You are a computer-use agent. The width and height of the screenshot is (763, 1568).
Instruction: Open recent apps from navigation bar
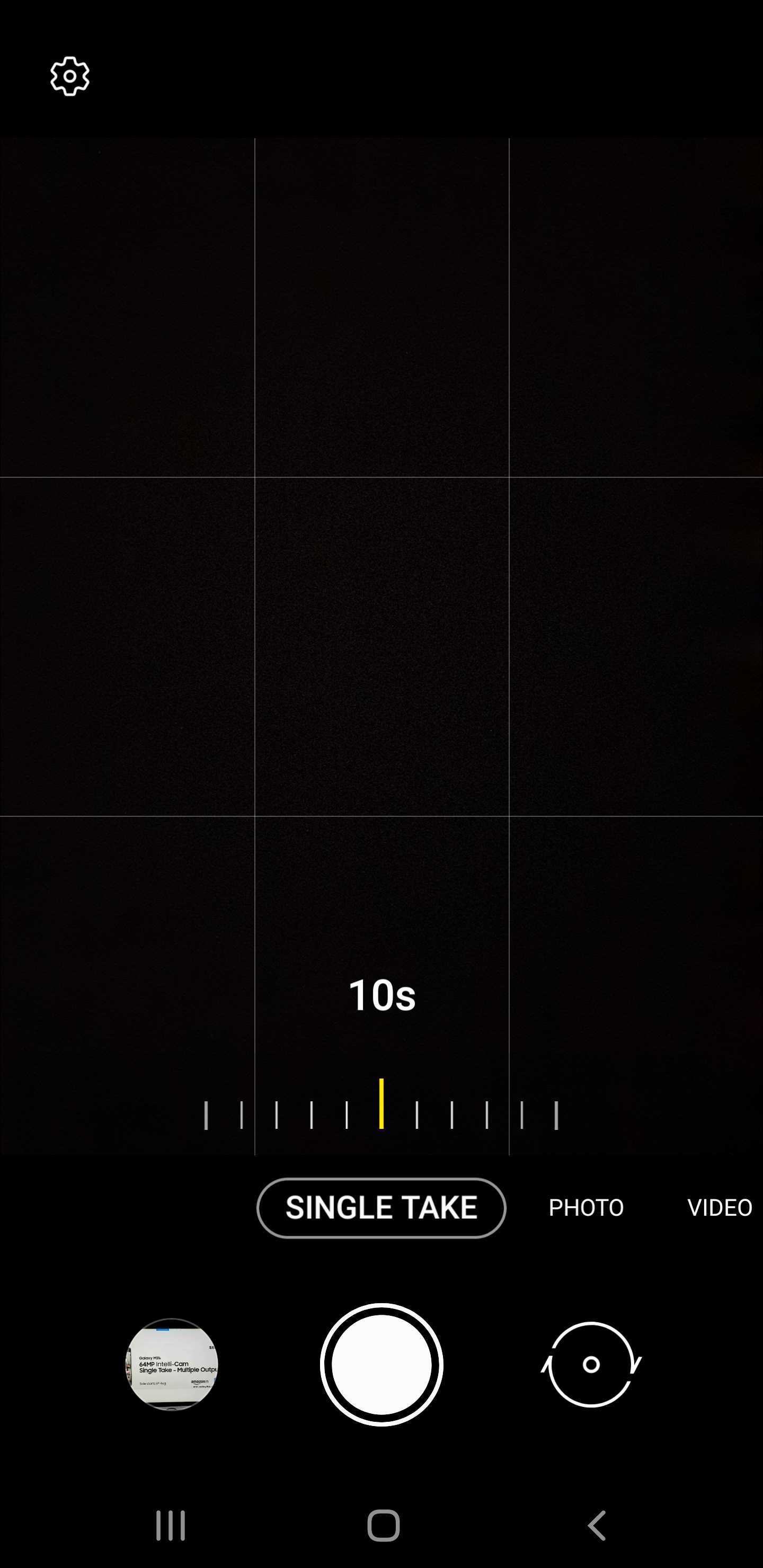(171, 1526)
